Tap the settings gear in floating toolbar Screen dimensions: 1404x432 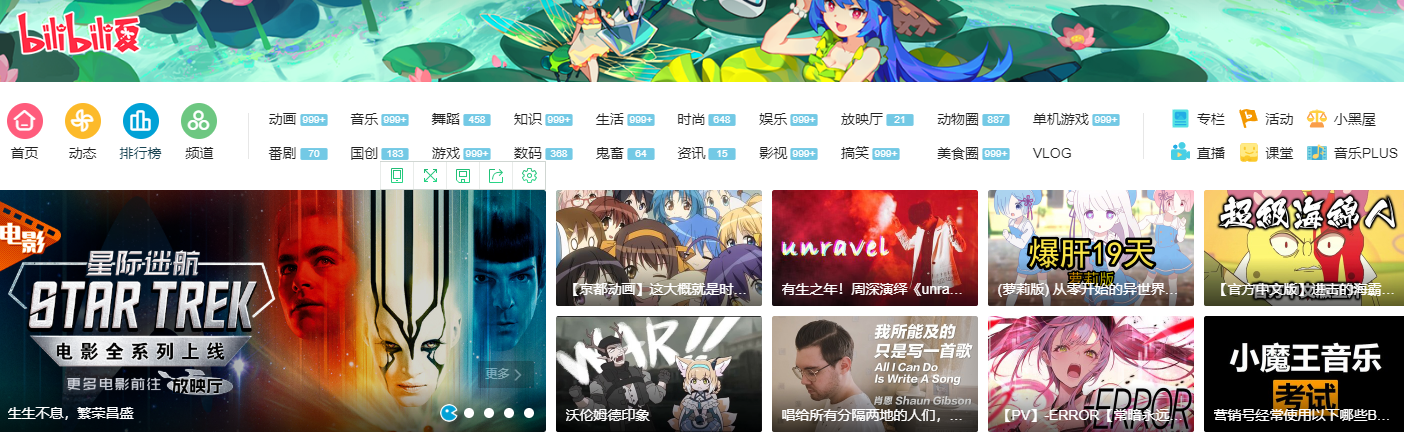530,176
